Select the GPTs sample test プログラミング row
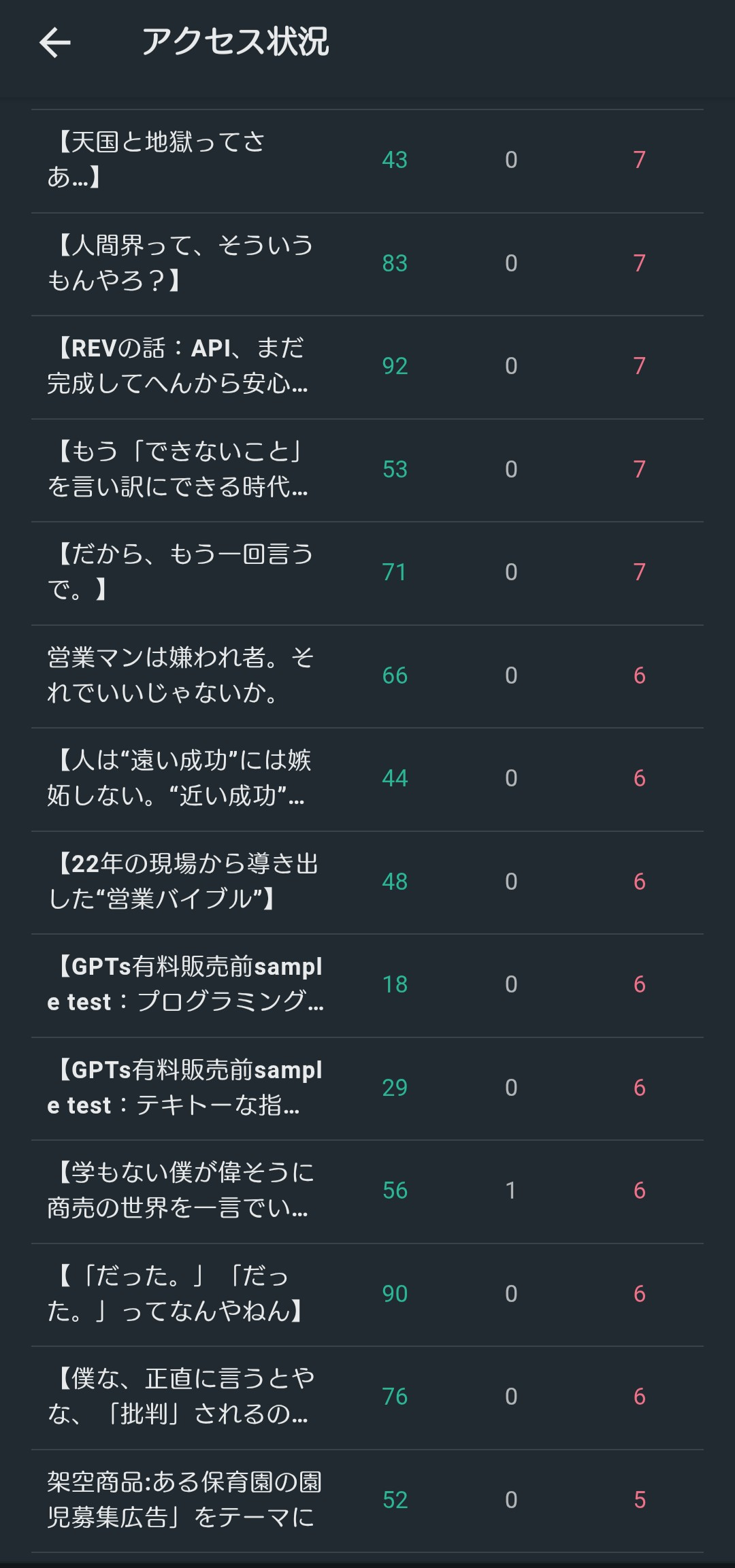Screen dimensions: 735x1568 184,984
